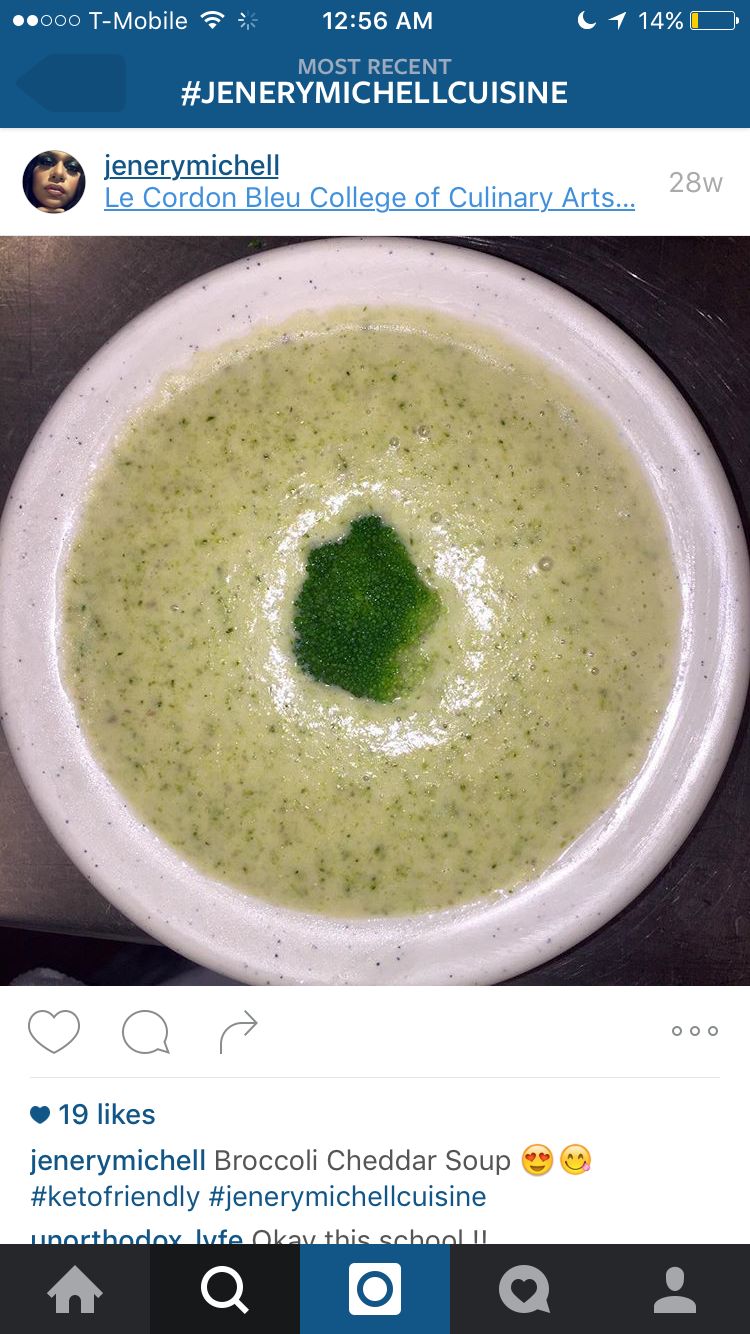Go back from the hashtag feed

tap(70, 83)
